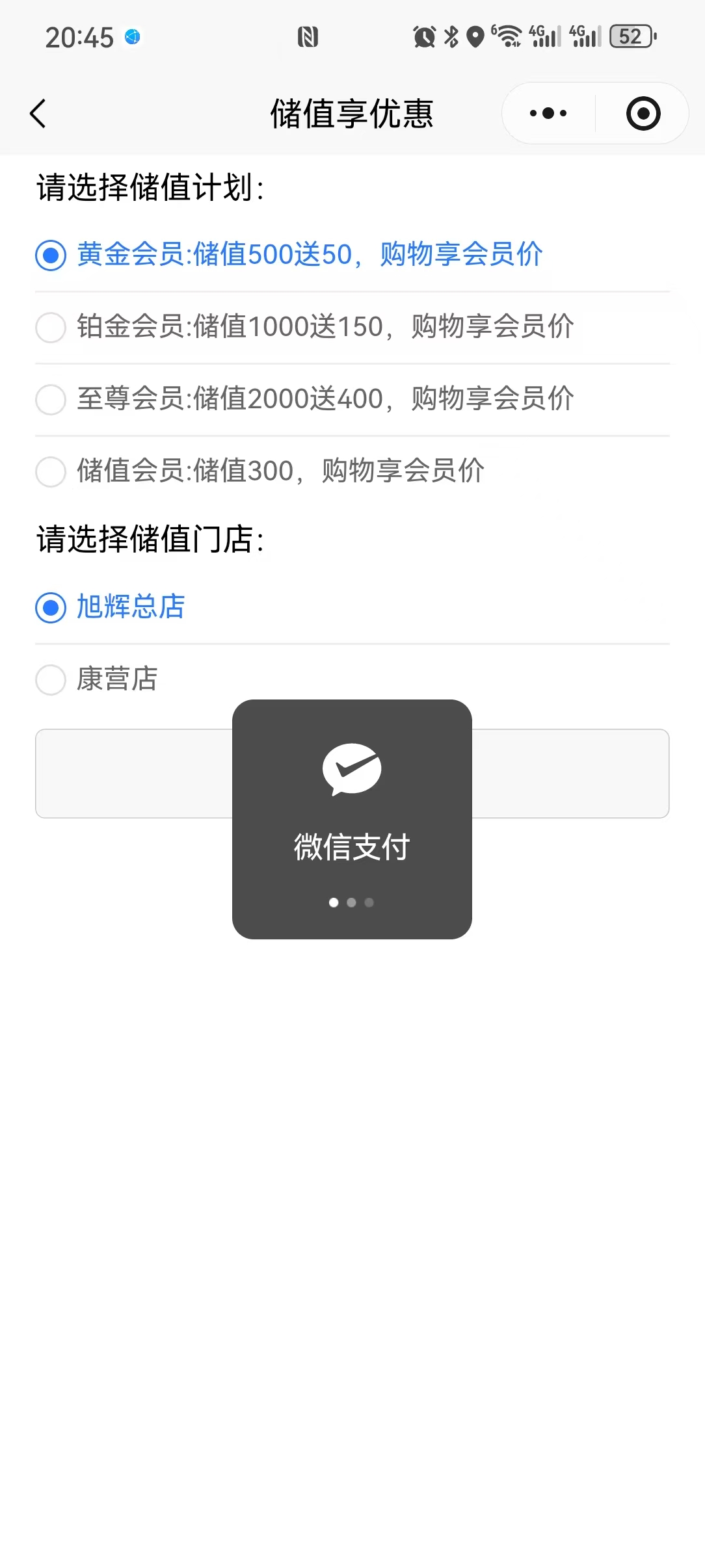Screen dimensions: 705x1568
Task: Tap the wide button below 康营店
Action: coord(572,774)
